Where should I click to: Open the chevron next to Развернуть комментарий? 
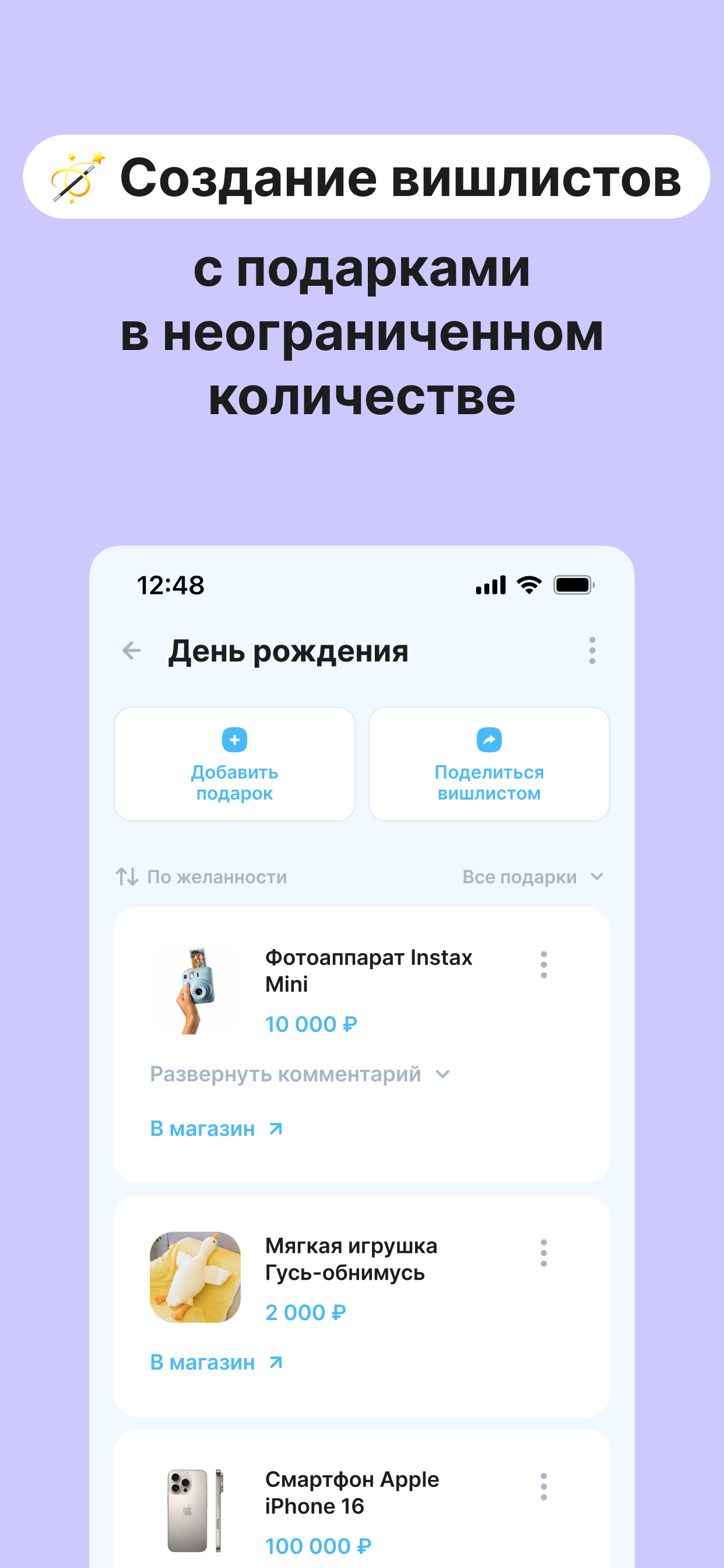(443, 1074)
